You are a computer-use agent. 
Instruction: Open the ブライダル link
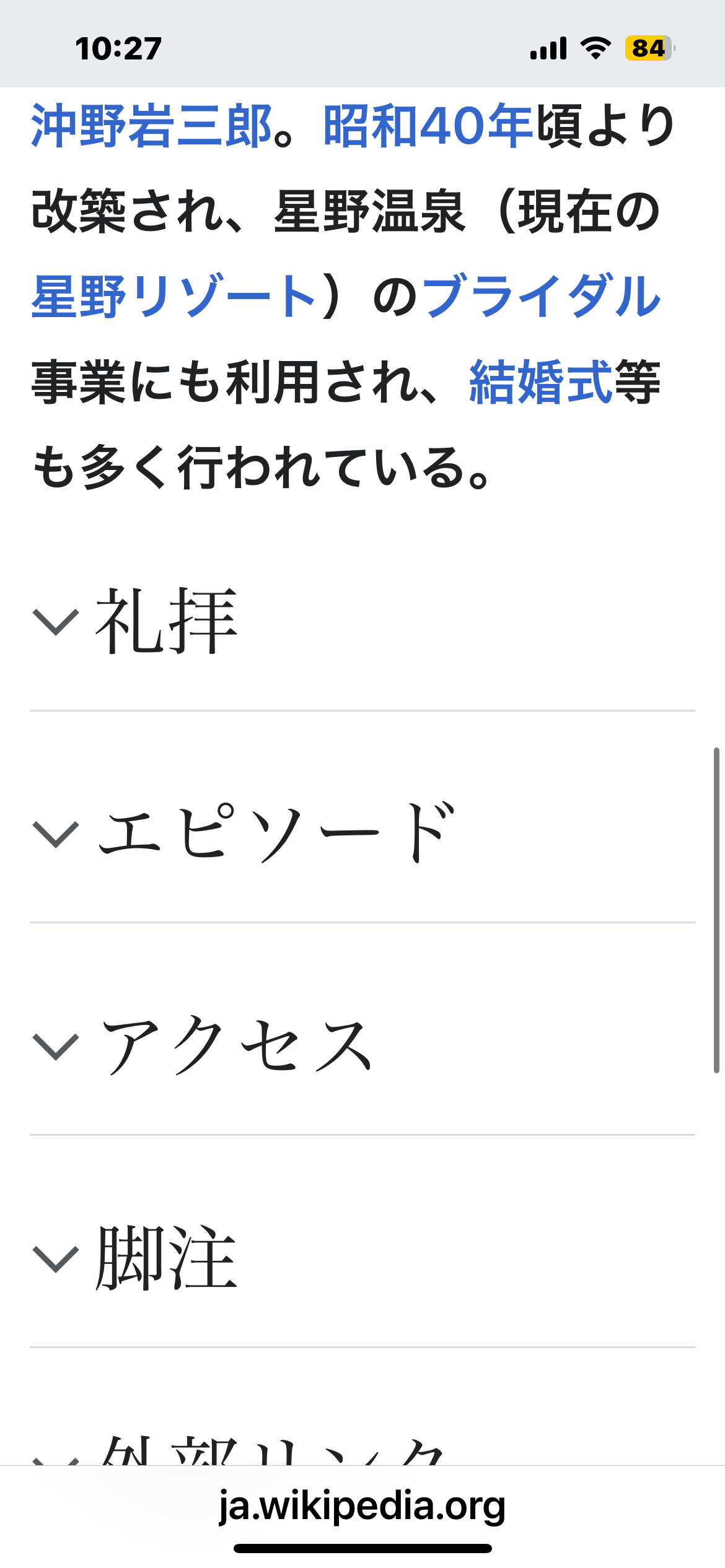coord(542,297)
